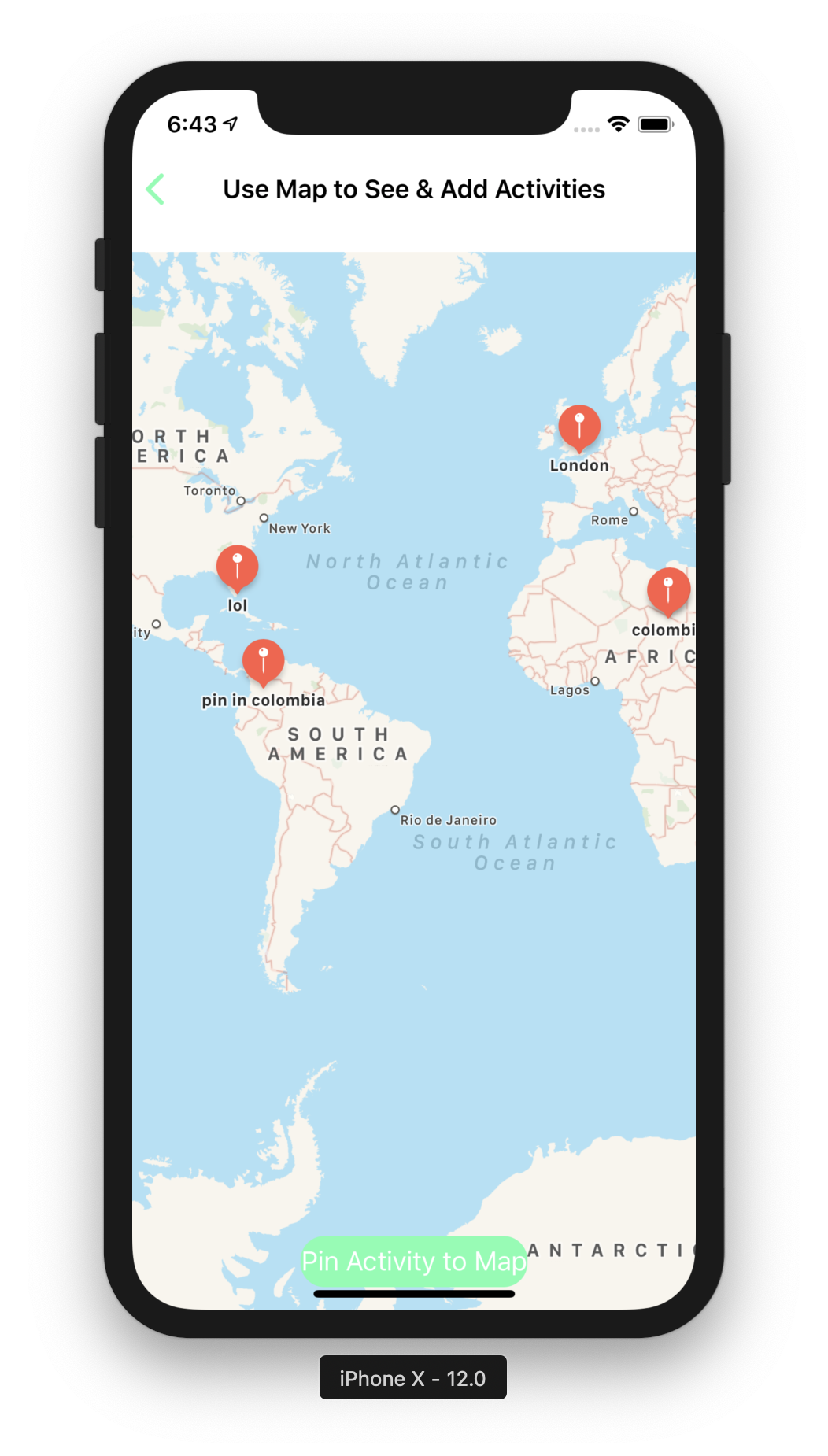Open the pin in colombia marker

263,661
